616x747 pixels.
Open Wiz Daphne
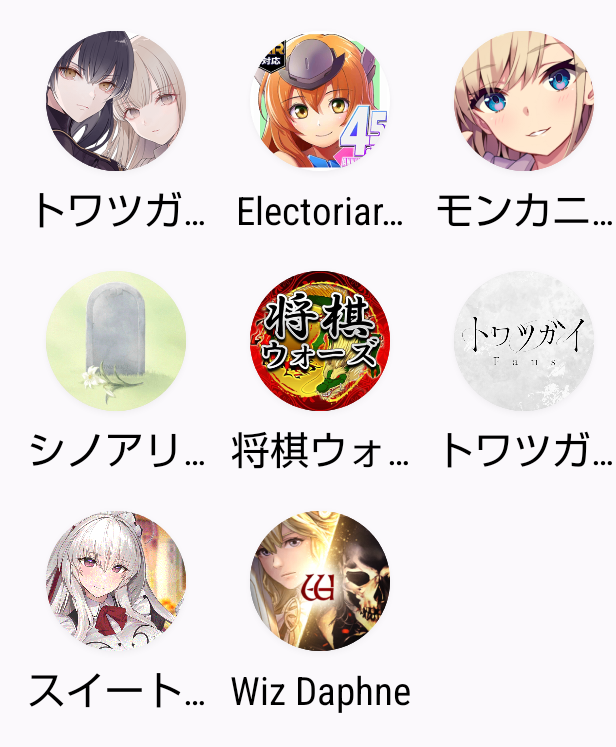pos(320,581)
